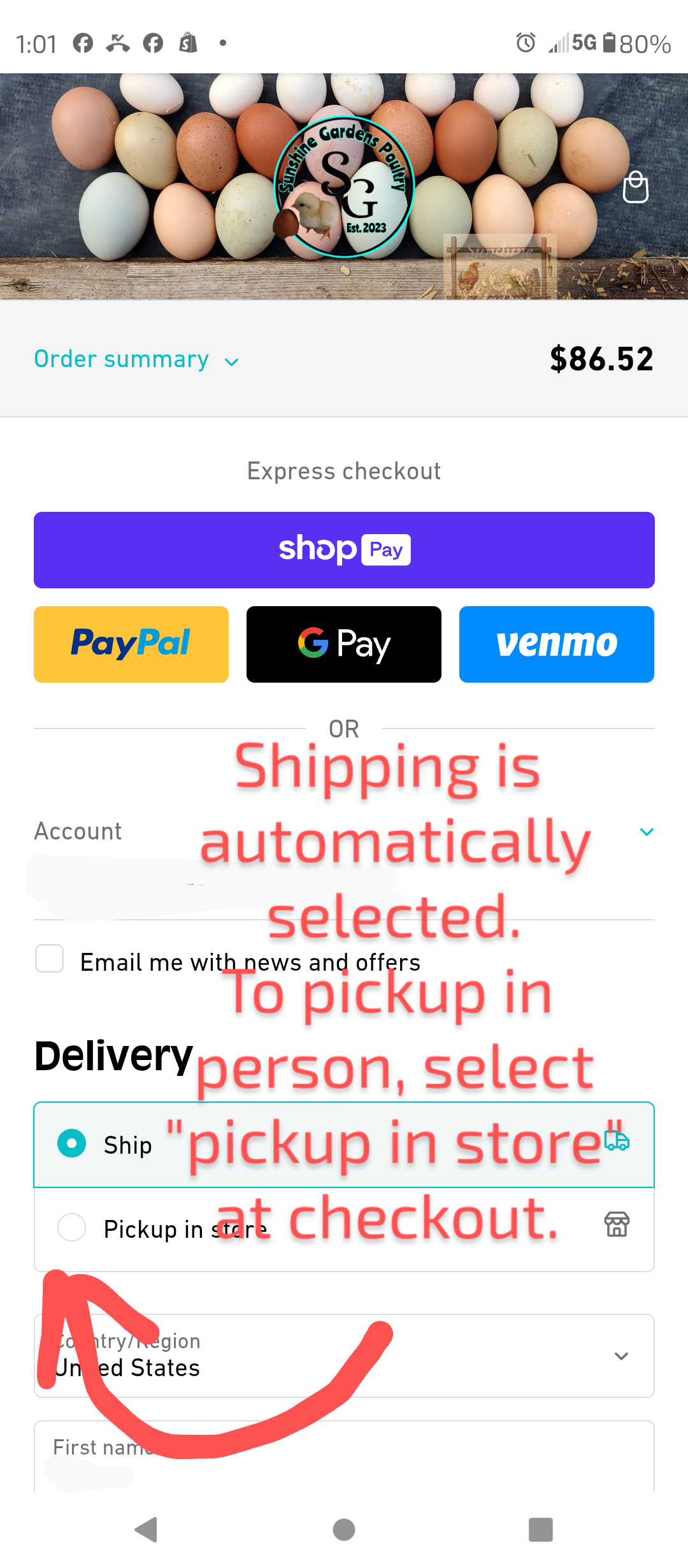Select Pickup in store delivery option
The width and height of the screenshot is (688, 1568).
[x=72, y=1227]
